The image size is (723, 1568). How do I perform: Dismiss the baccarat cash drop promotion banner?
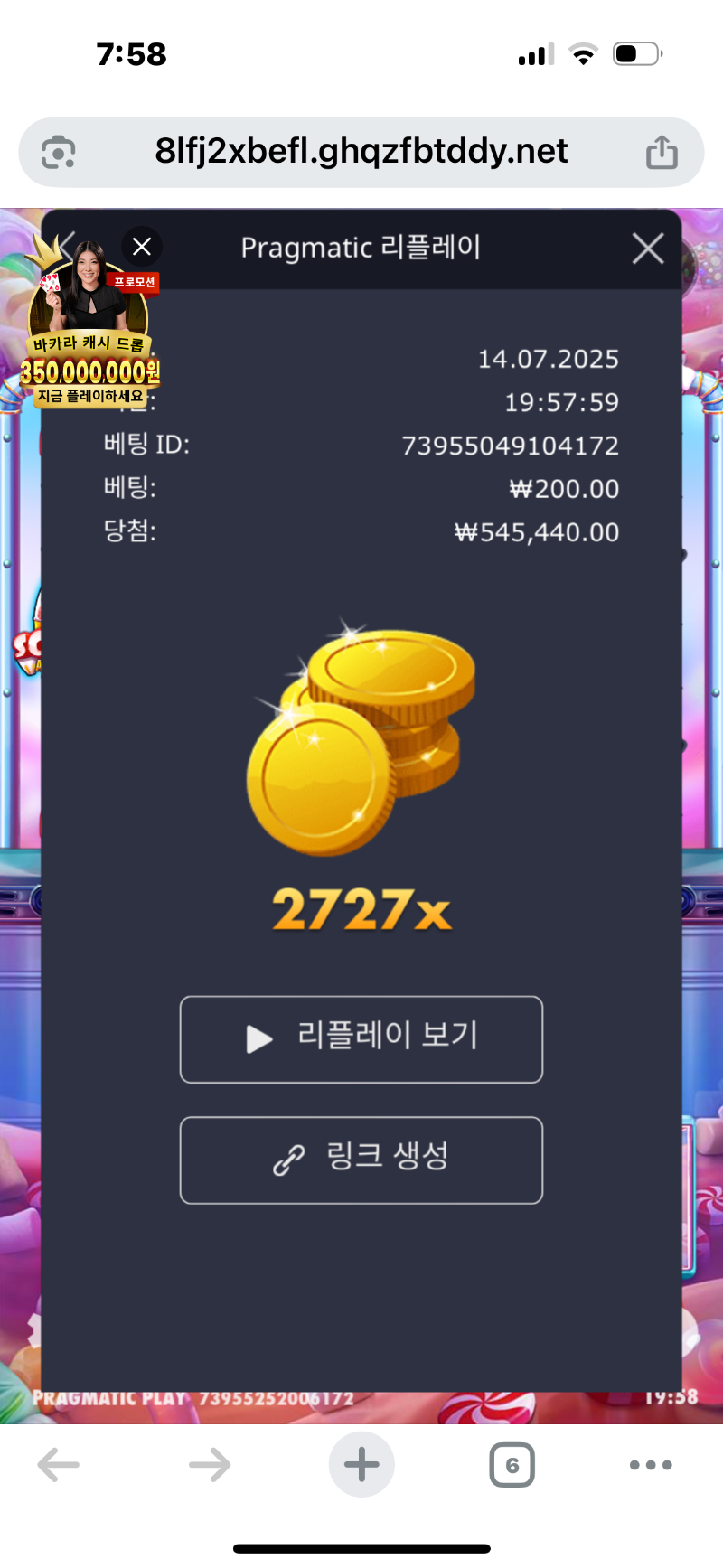coord(142,247)
